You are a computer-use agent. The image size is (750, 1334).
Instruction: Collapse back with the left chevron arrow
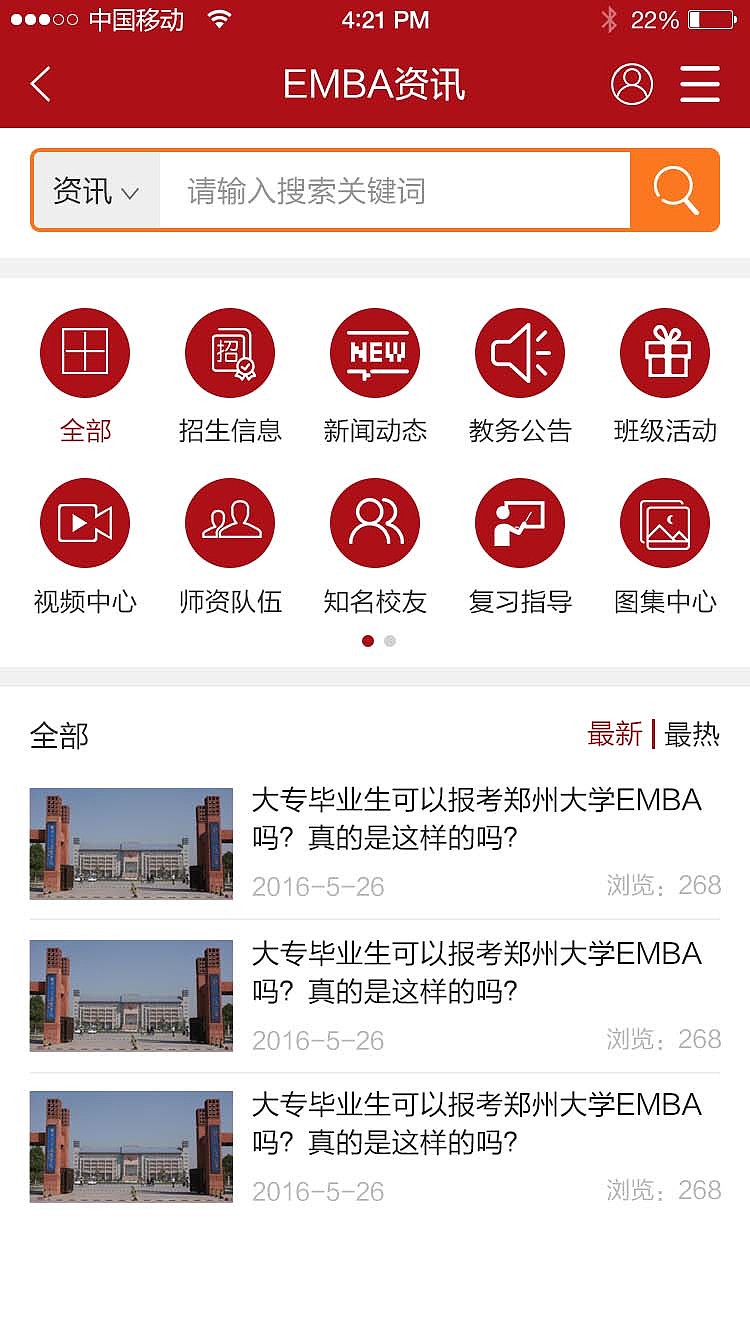(40, 85)
